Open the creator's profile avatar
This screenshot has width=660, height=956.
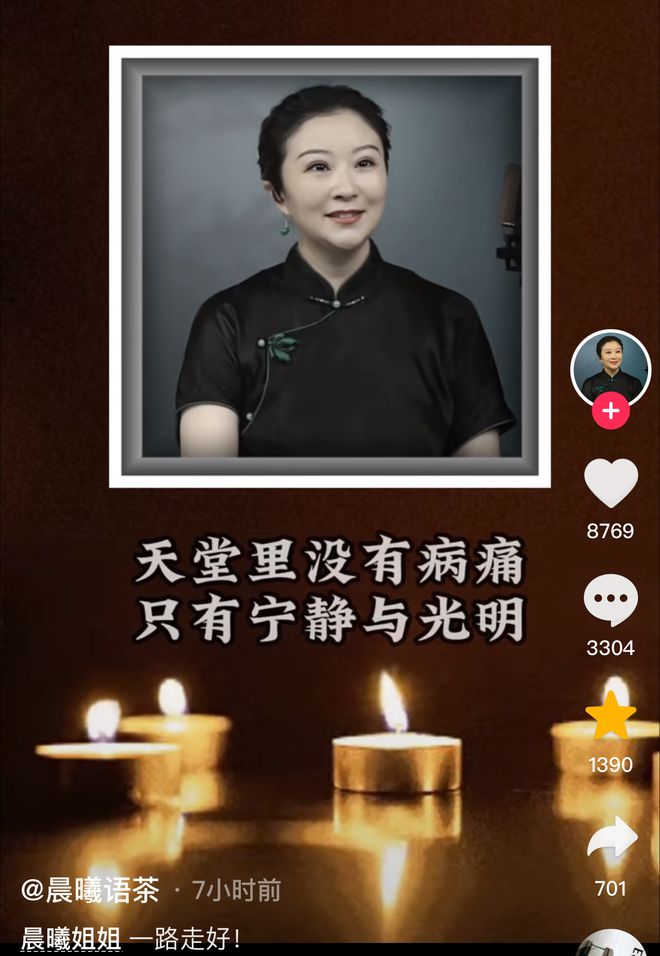tap(610, 366)
